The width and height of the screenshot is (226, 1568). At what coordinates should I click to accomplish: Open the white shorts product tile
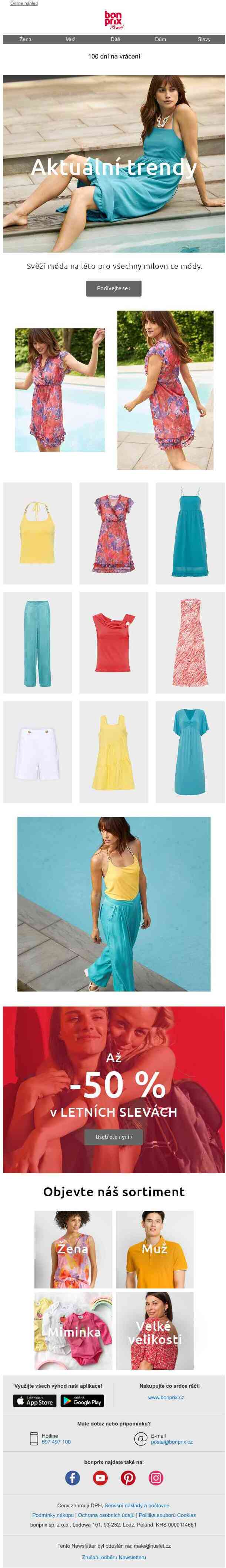point(37,752)
